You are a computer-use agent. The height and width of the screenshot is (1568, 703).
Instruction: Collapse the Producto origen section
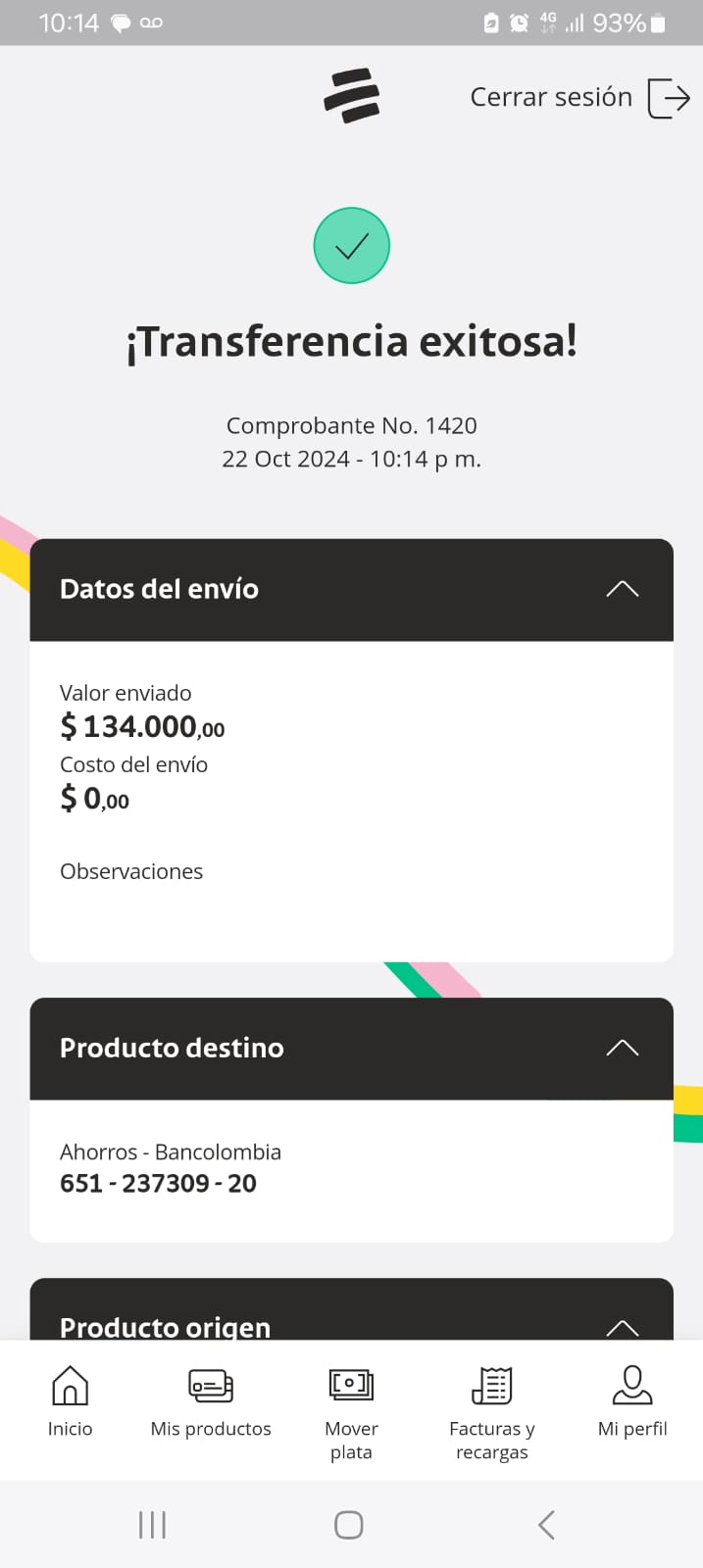(622, 1327)
